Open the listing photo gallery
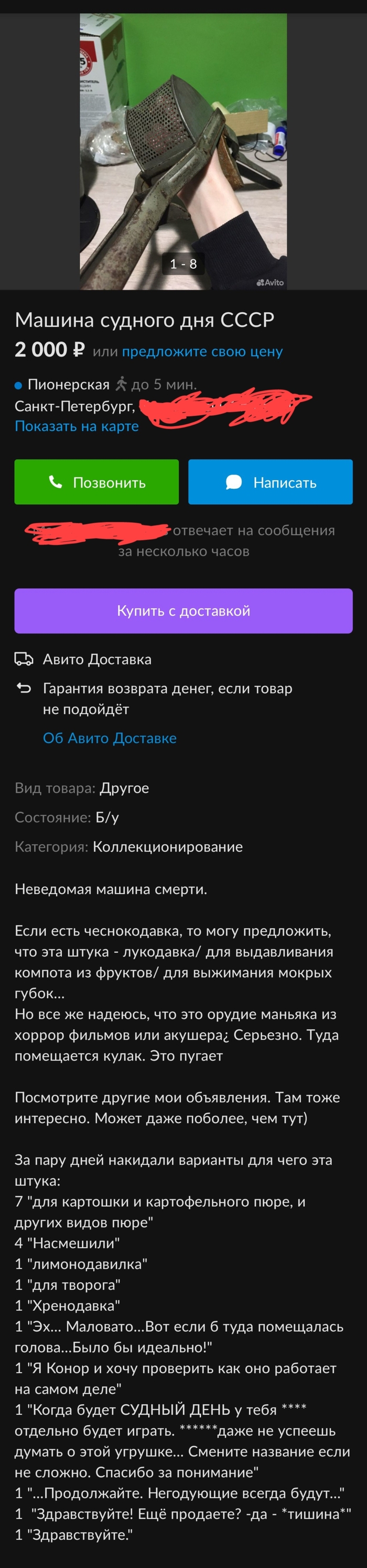 183,151
